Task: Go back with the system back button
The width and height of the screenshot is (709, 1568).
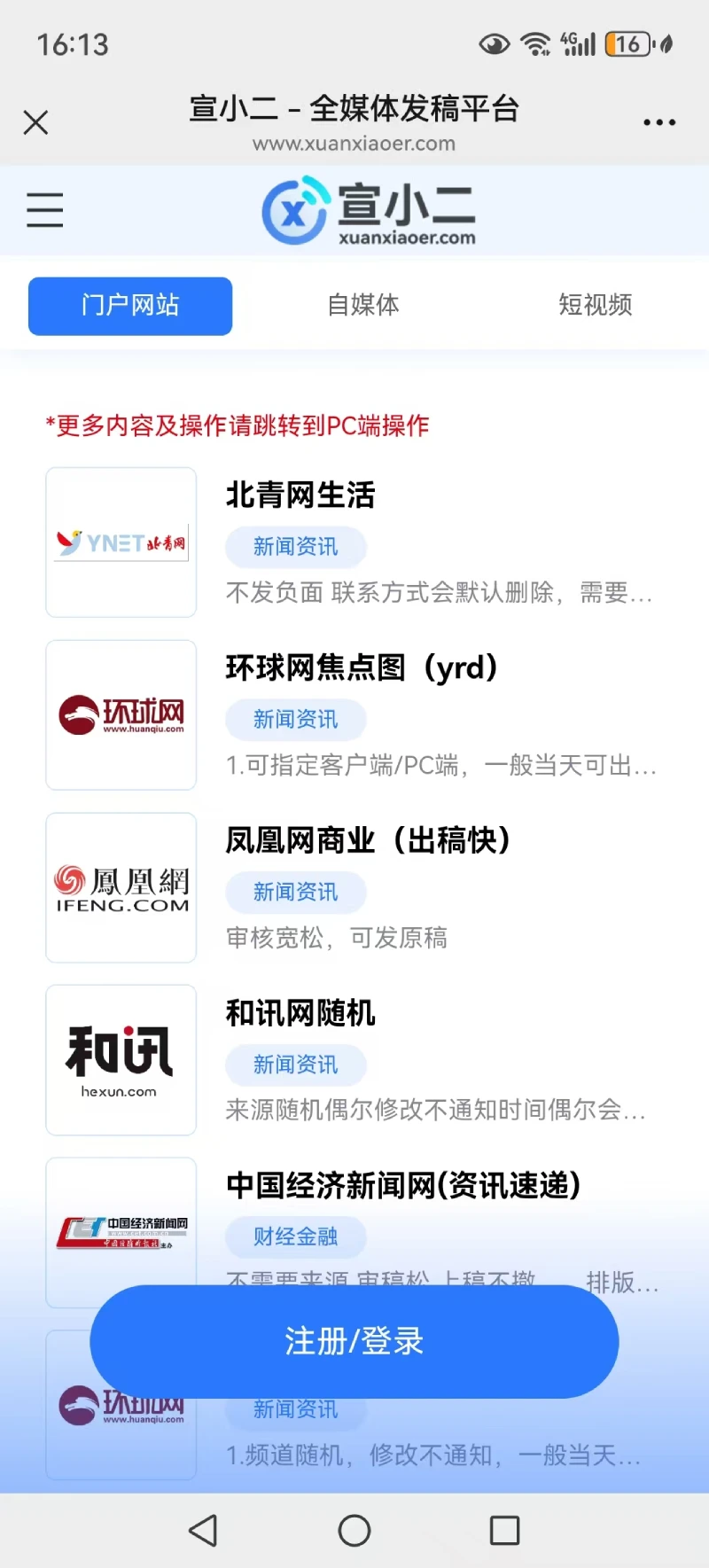Action: (203, 1531)
